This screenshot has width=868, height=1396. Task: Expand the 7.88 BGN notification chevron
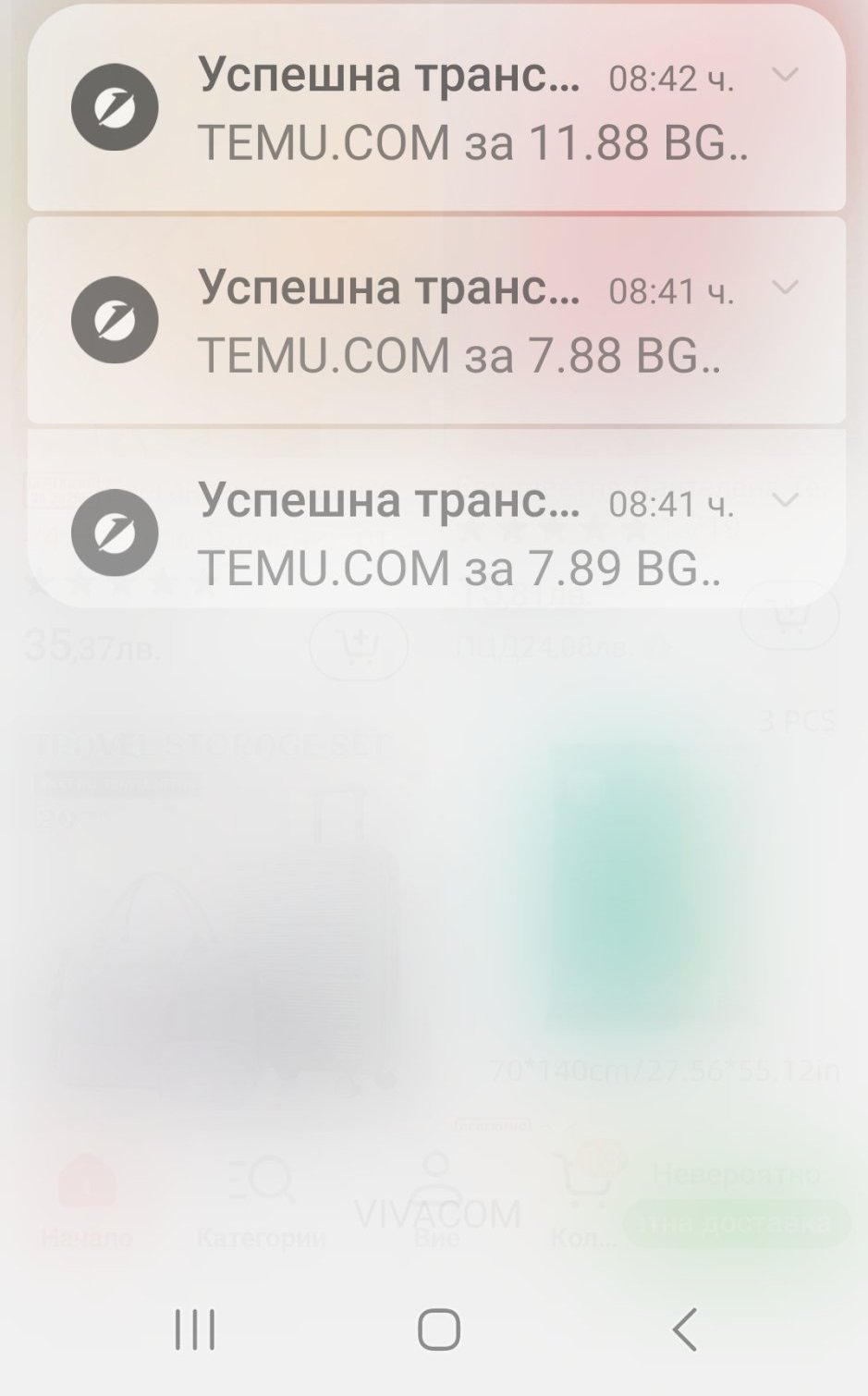[785, 288]
